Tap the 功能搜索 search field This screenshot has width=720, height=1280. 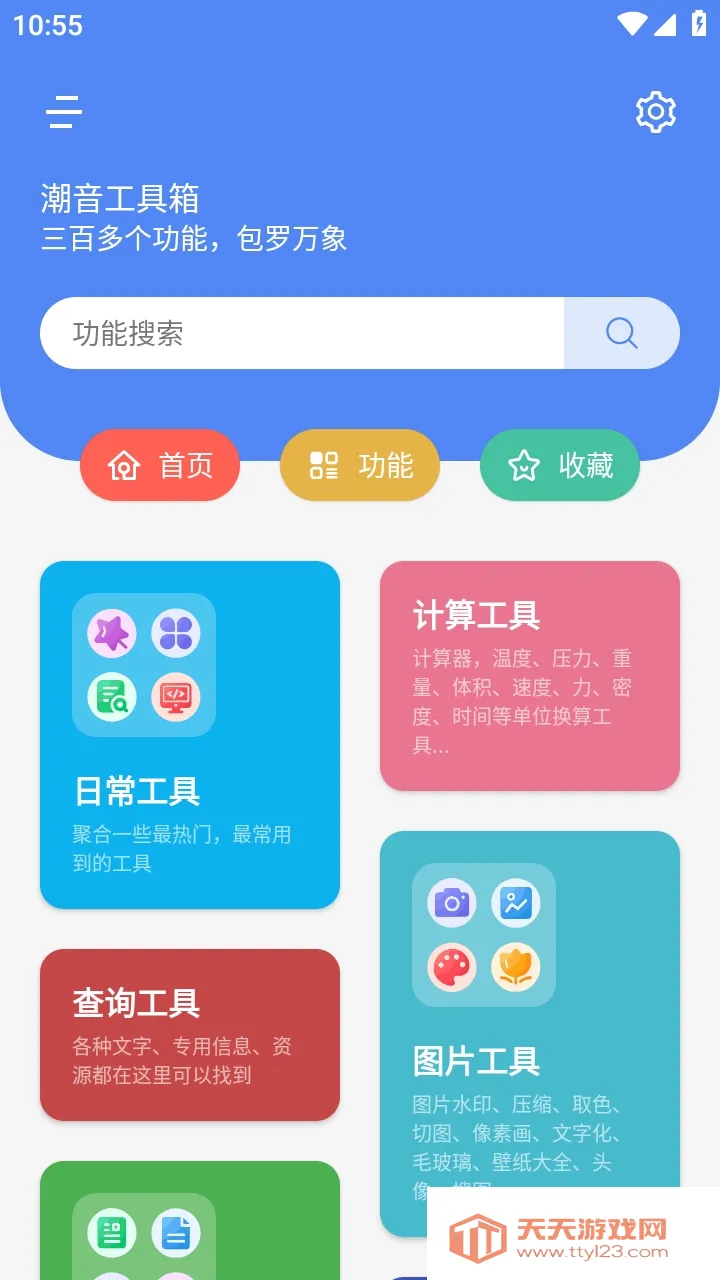coord(300,333)
